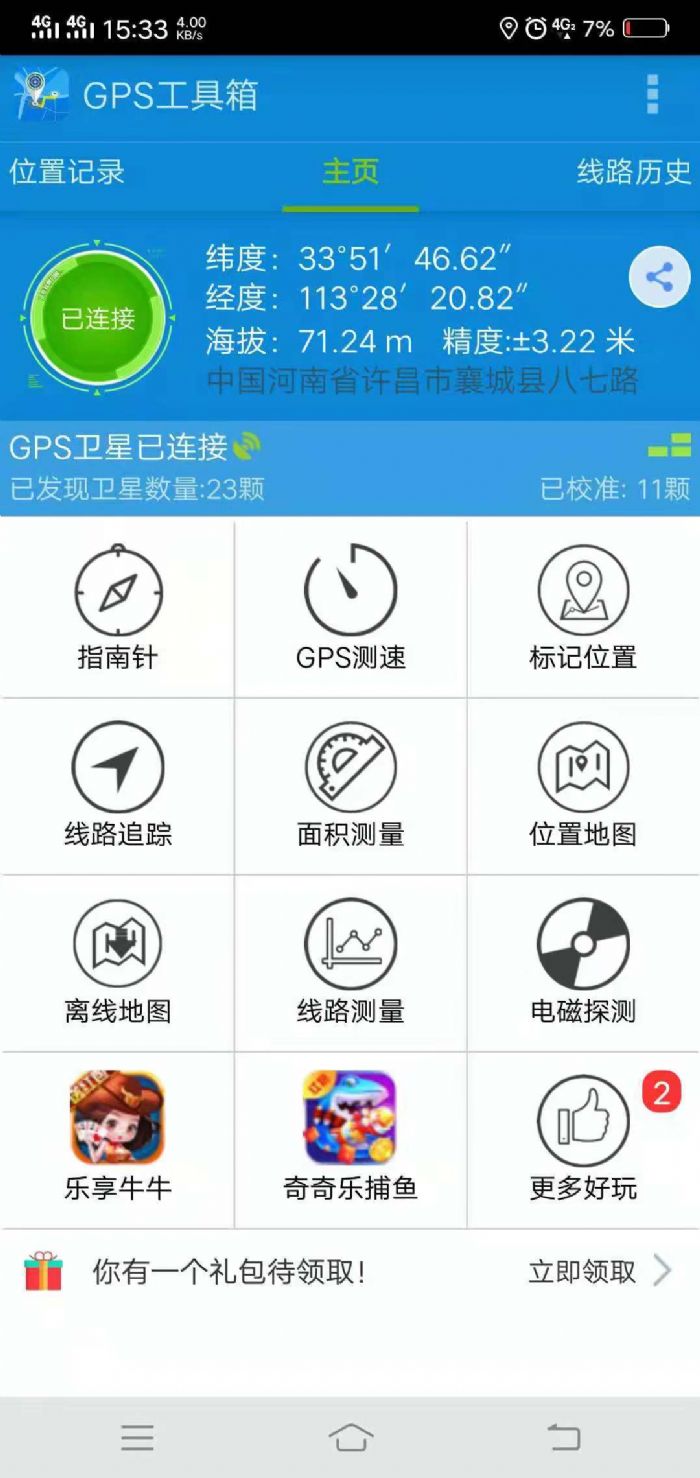Open 线路测量 route measurement

point(351,962)
